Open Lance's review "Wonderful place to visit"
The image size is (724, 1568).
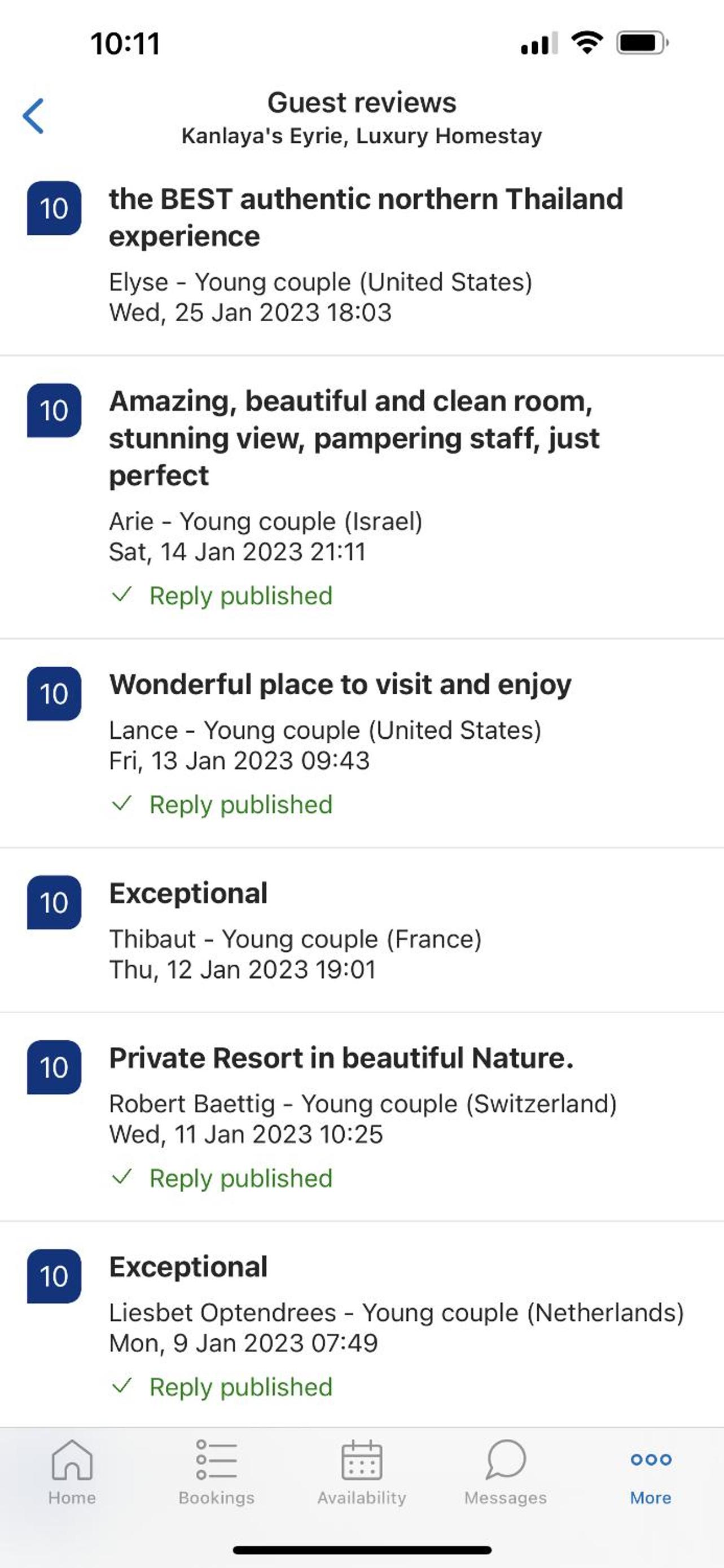pyautogui.click(x=341, y=685)
